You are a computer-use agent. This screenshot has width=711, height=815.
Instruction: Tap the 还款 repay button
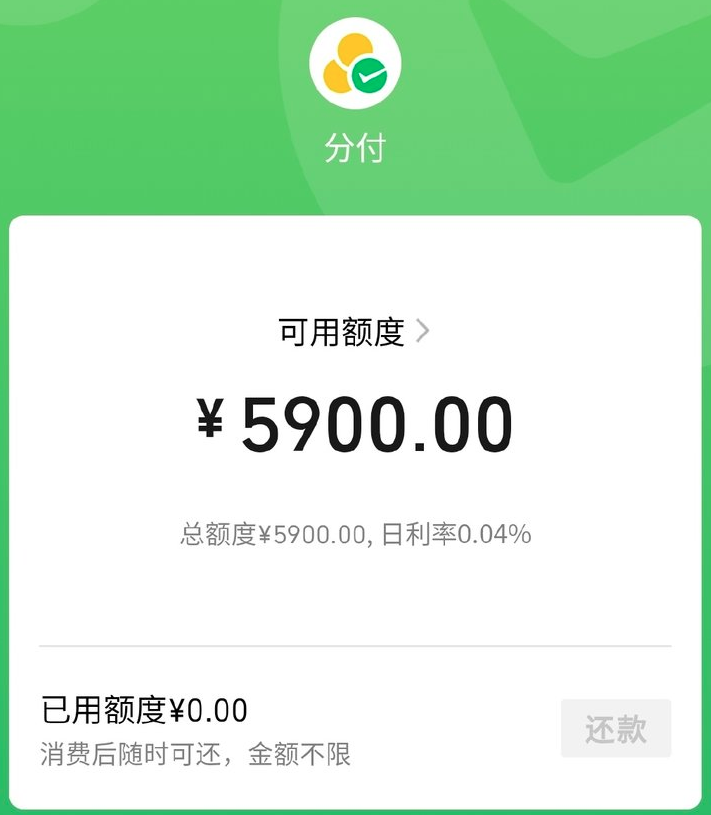[615, 728]
